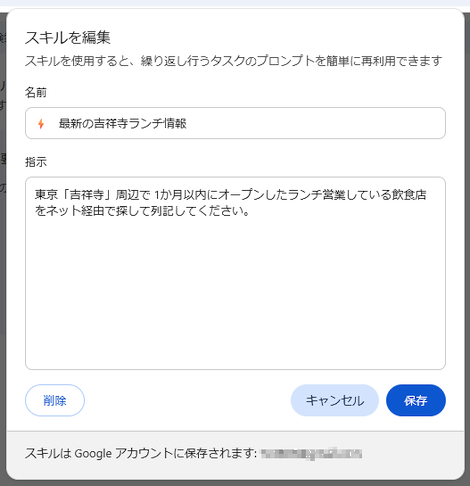The image size is (470, 486).
Task: Cancel editing with キャンセル
Action: pos(335,400)
